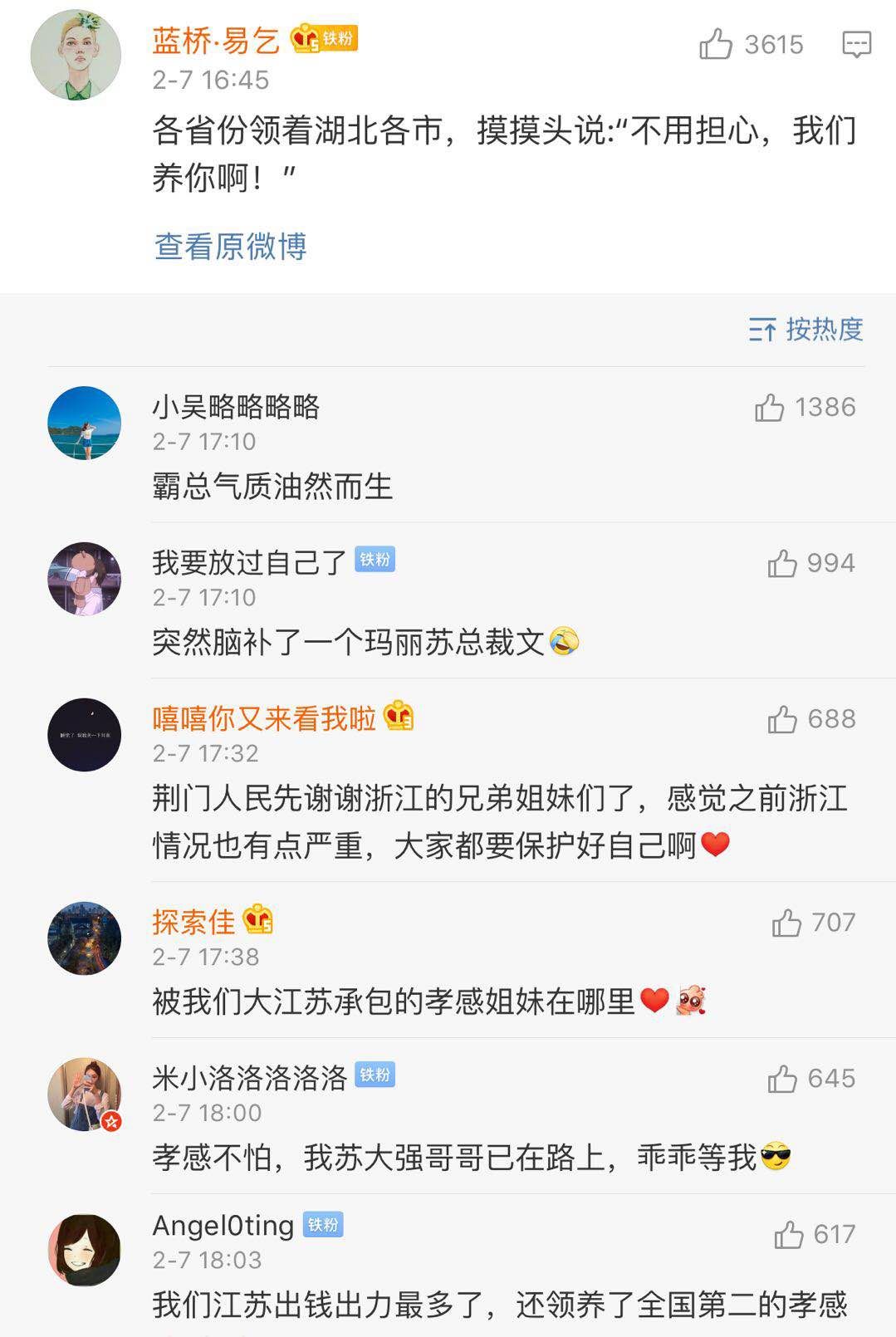Open 探索佳's profile via username
Image resolution: width=896 pixels, height=1337 pixels.
coord(193,922)
